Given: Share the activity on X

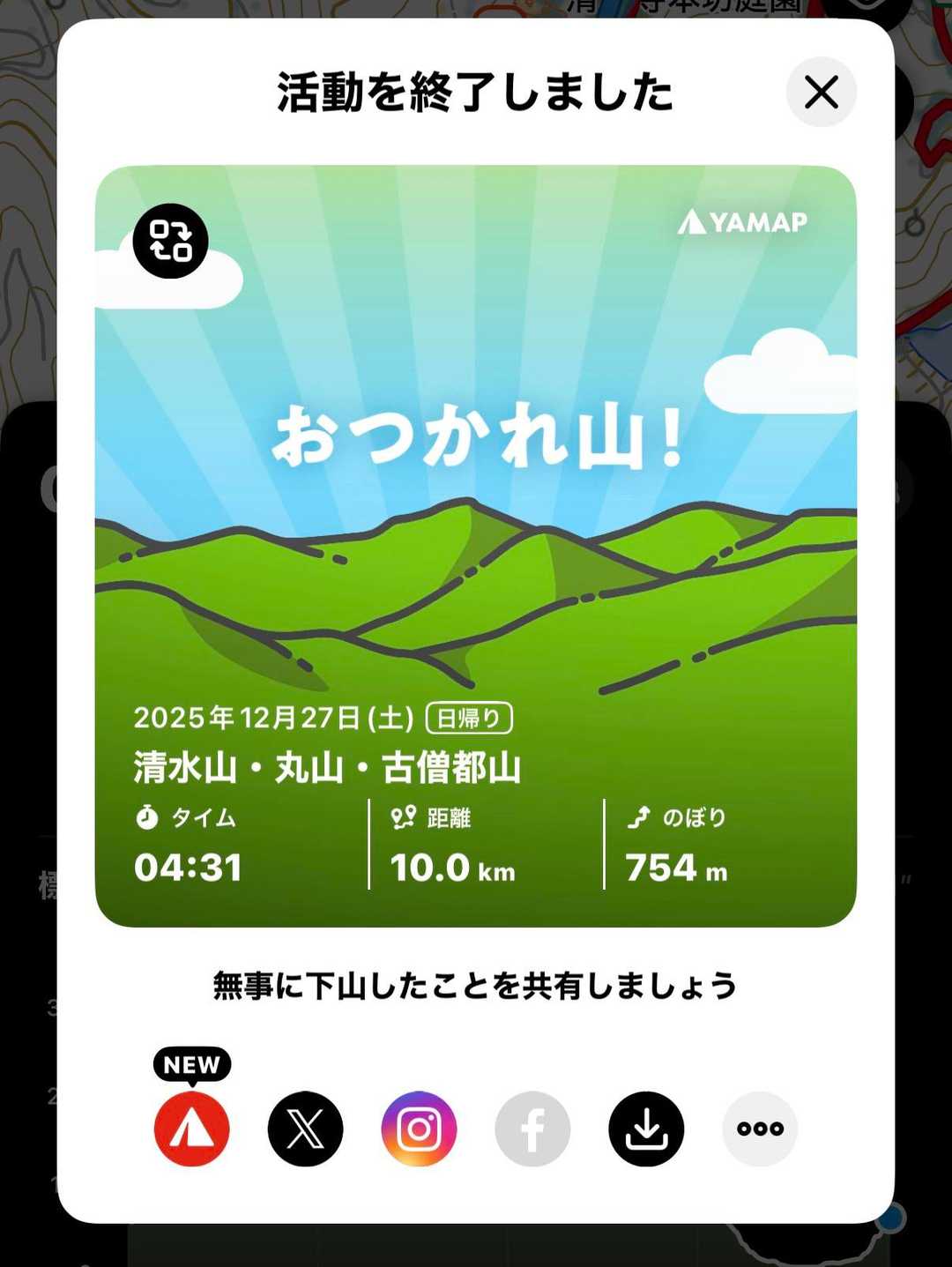Looking at the screenshot, I should point(305,1129).
